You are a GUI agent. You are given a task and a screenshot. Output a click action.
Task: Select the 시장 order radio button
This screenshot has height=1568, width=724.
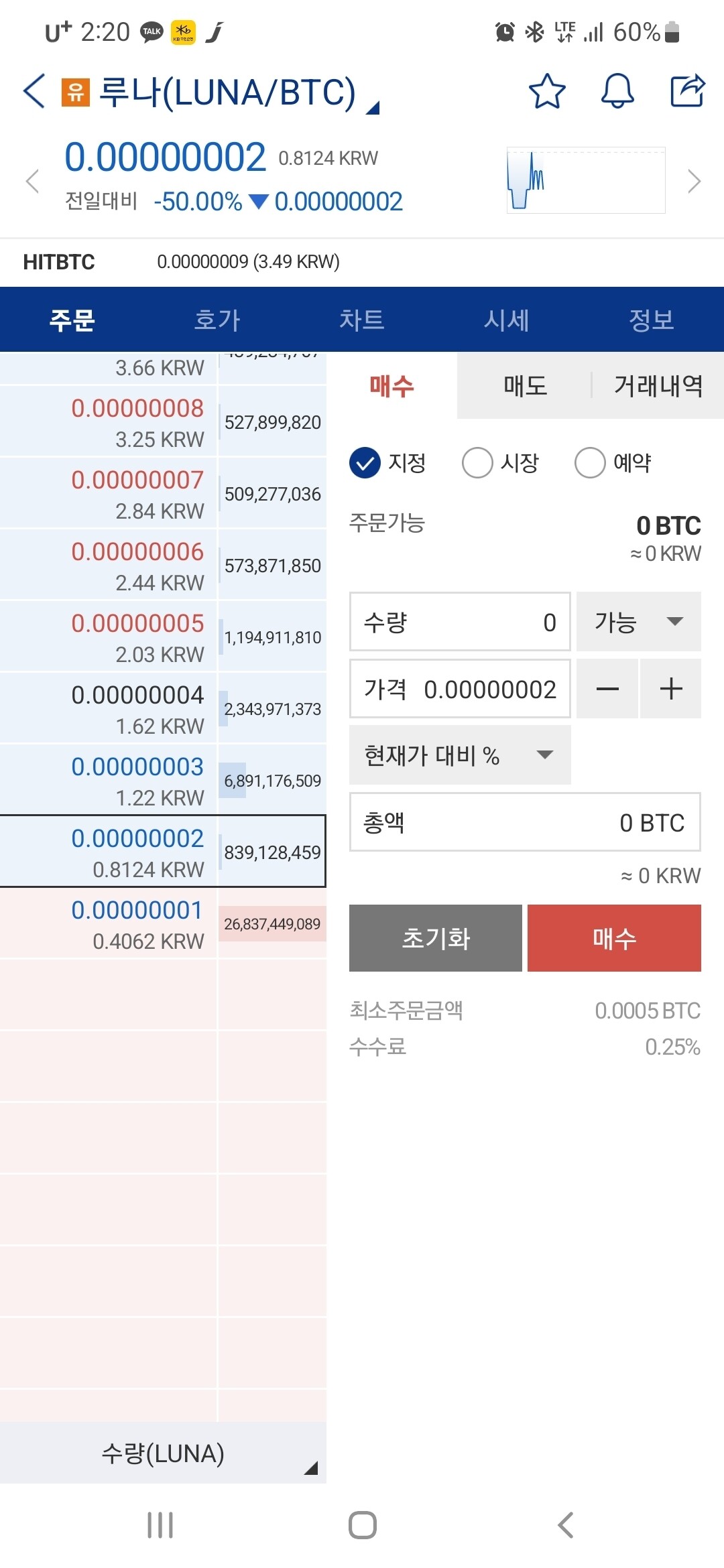tap(477, 462)
